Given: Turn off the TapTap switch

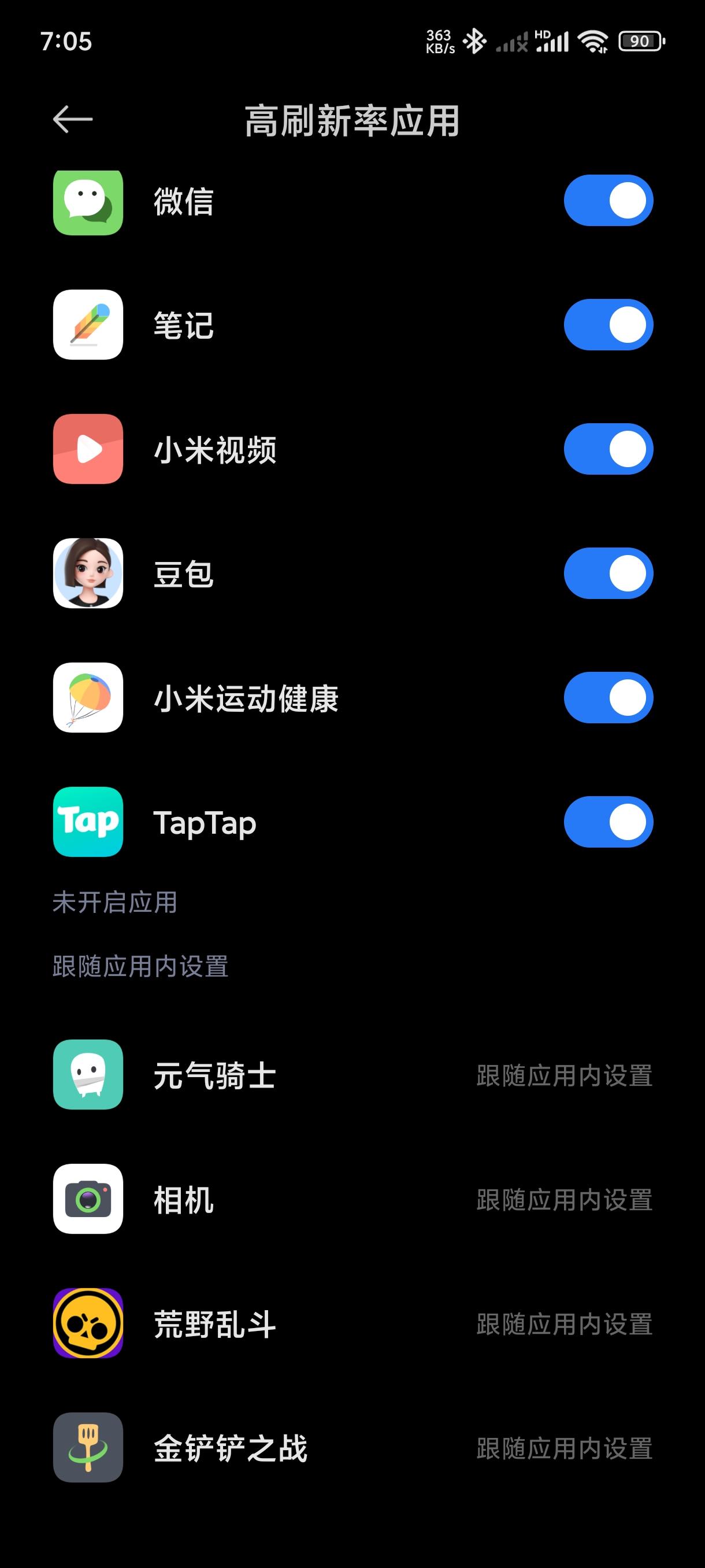Looking at the screenshot, I should point(608,822).
